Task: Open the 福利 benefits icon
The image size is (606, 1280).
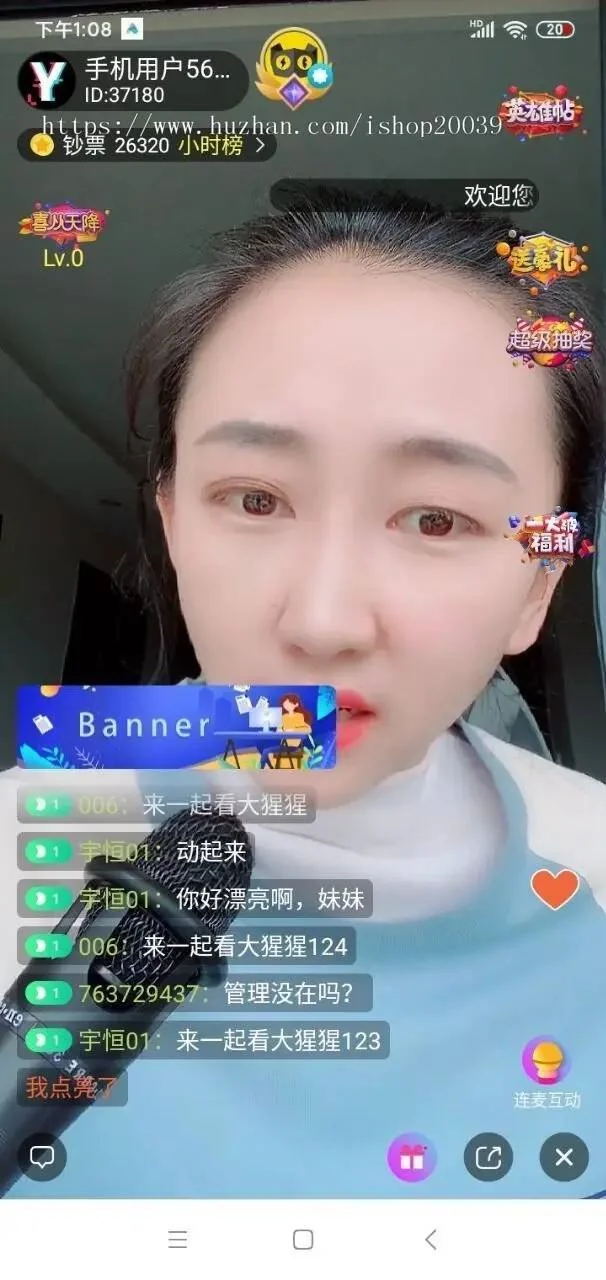Action: point(548,538)
